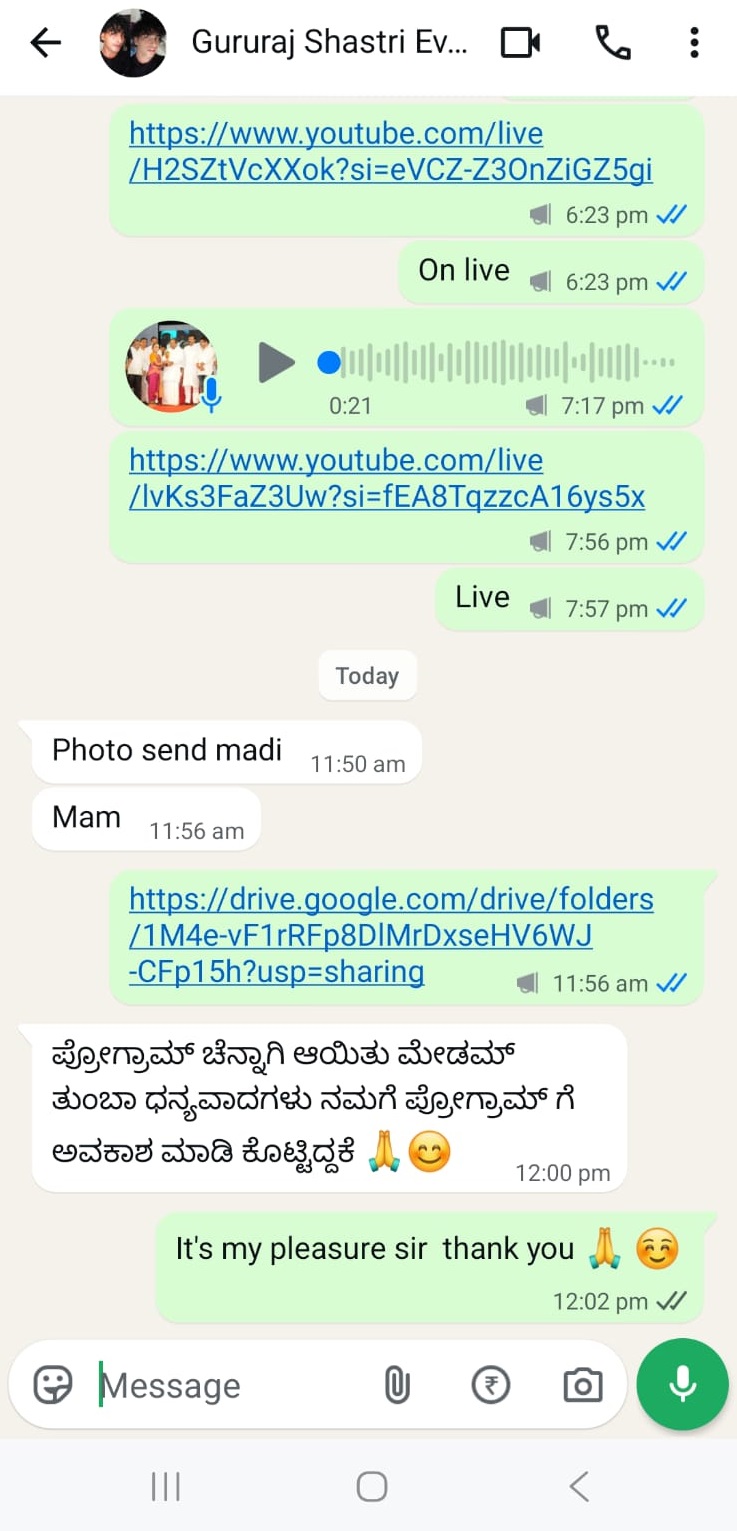Open the YouTube live link lvKs3FaZ3Uw

[386, 479]
